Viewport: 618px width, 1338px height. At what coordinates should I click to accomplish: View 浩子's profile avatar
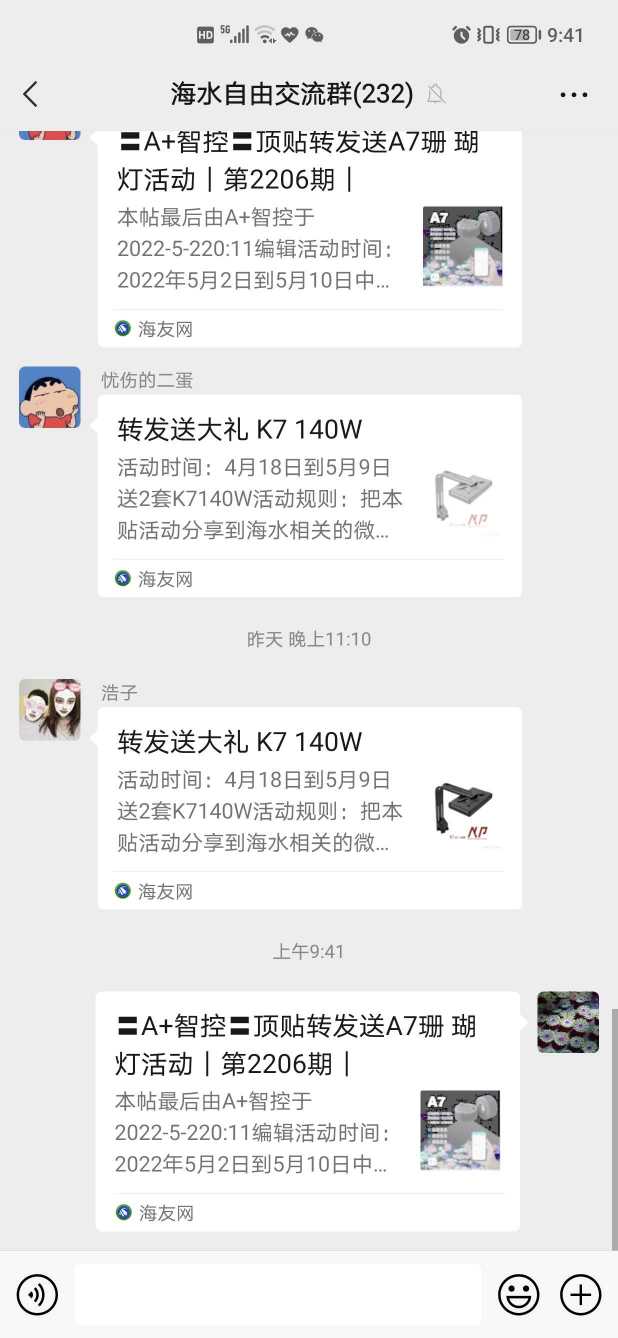50,710
